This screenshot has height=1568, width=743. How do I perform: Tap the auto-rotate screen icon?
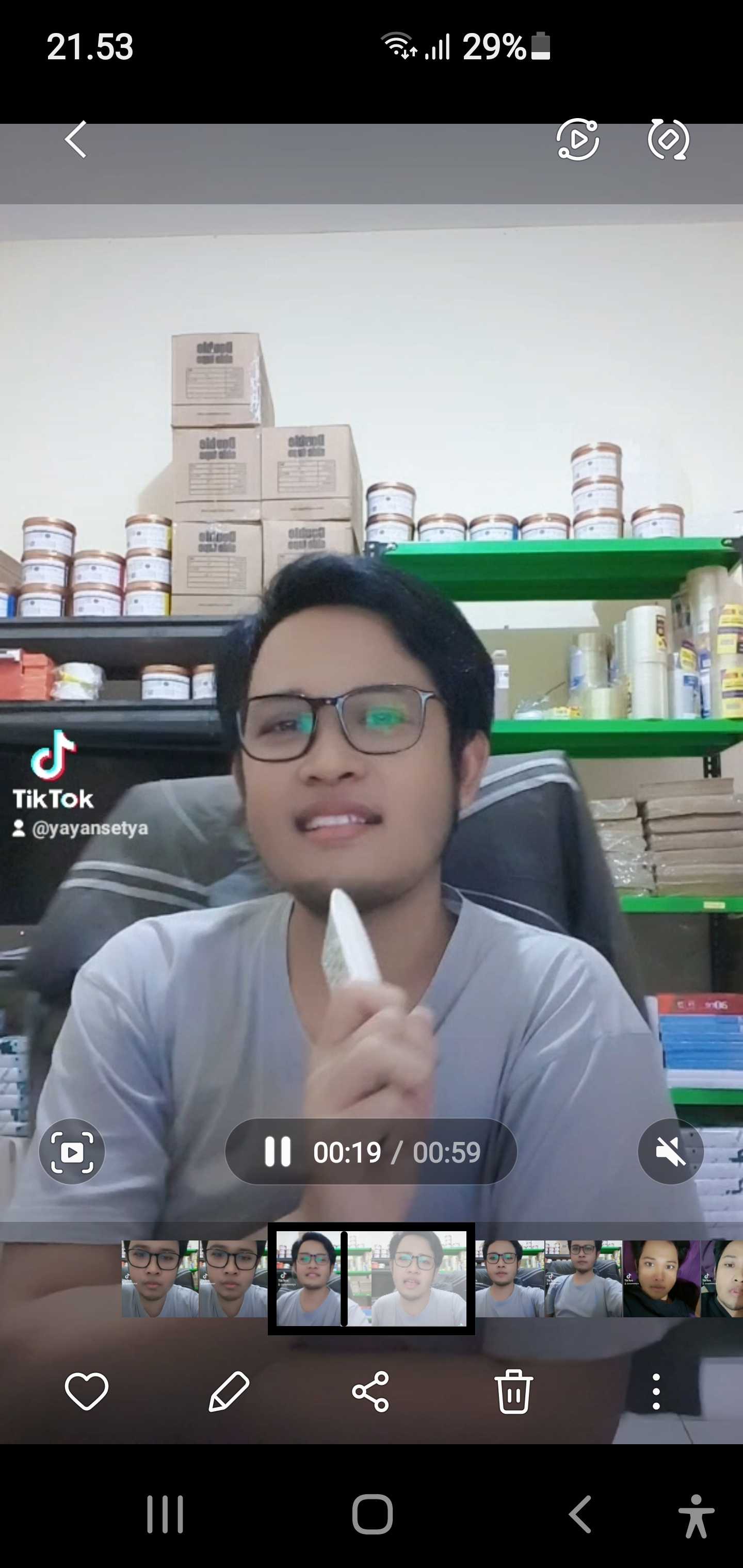point(668,139)
